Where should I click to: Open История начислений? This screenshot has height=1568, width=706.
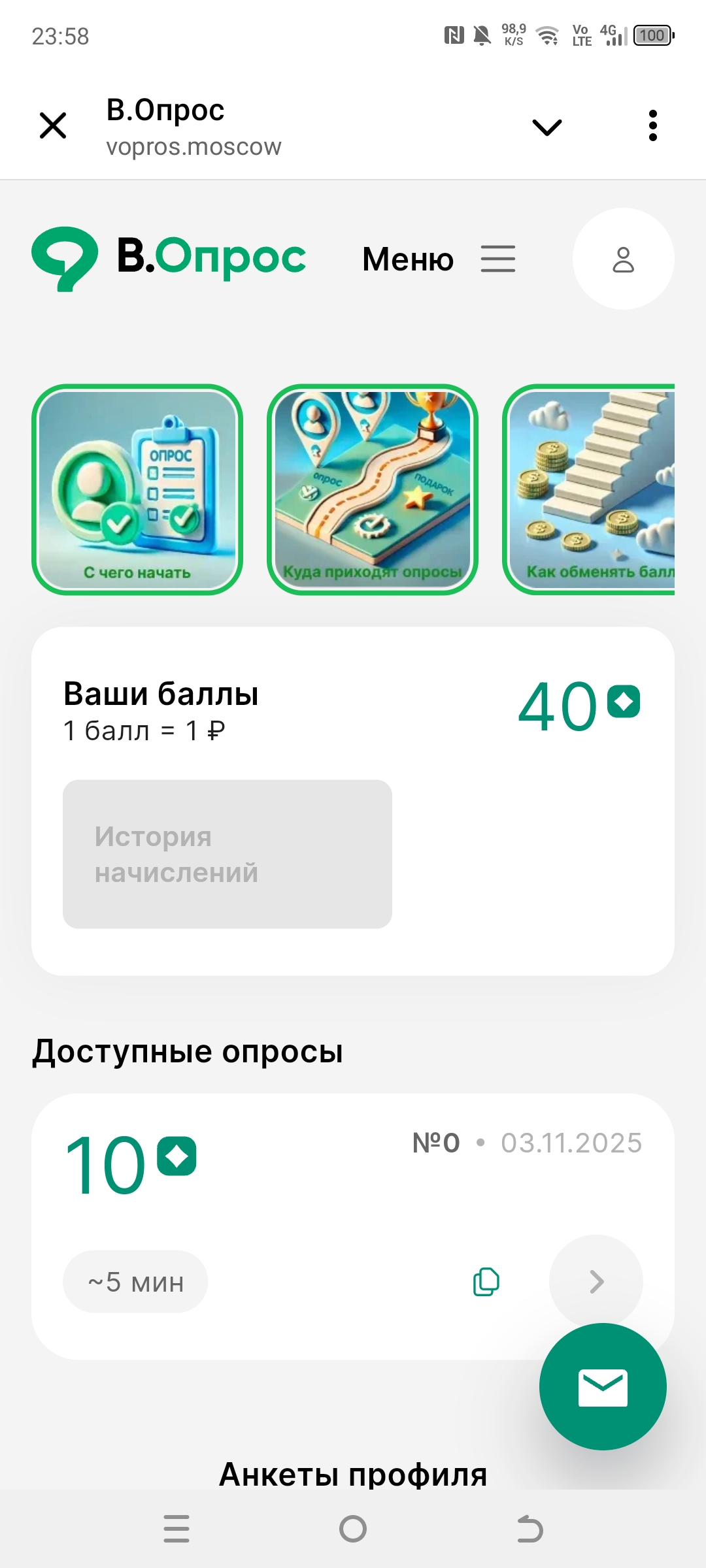[x=227, y=853]
